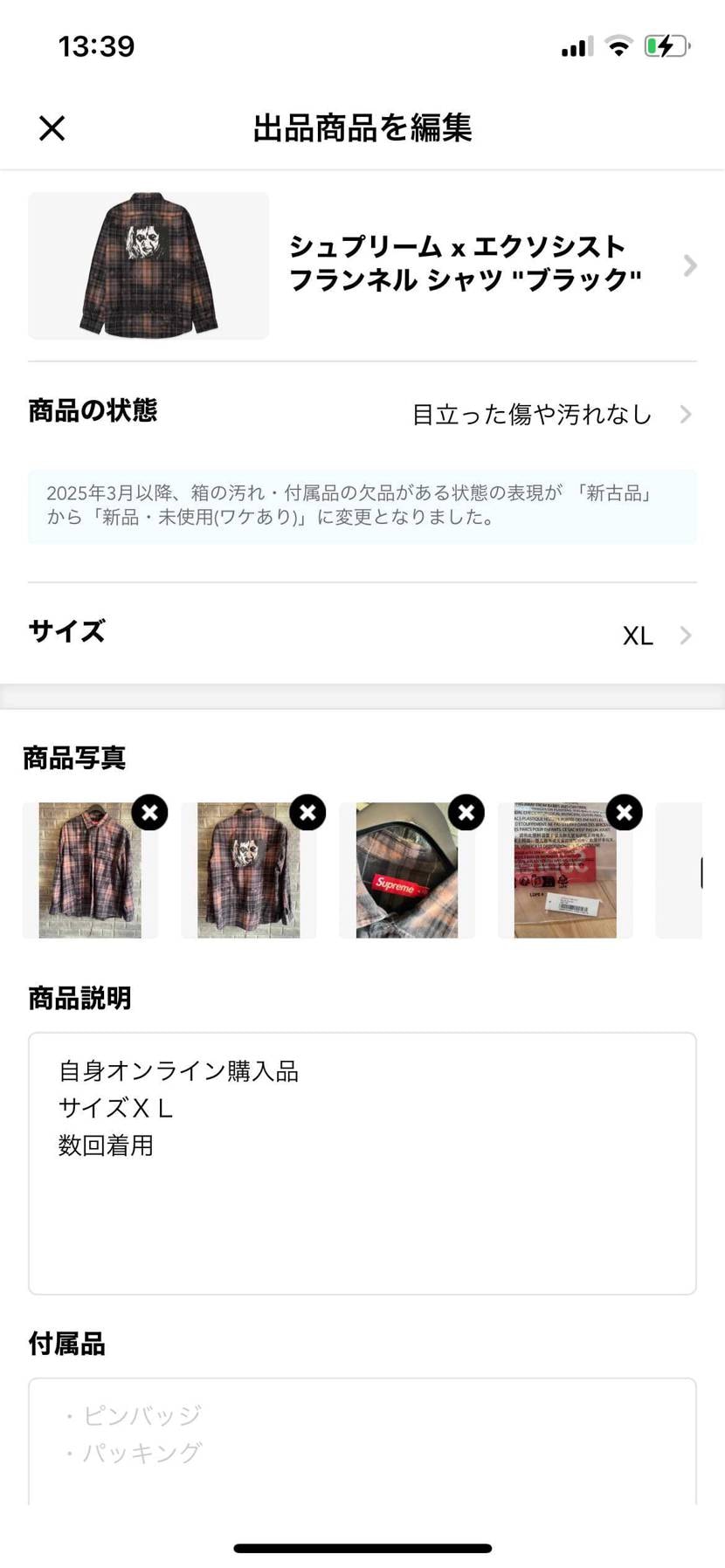Delete the Supreme label close-up photo
725x1568 pixels.
pos(466,812)
